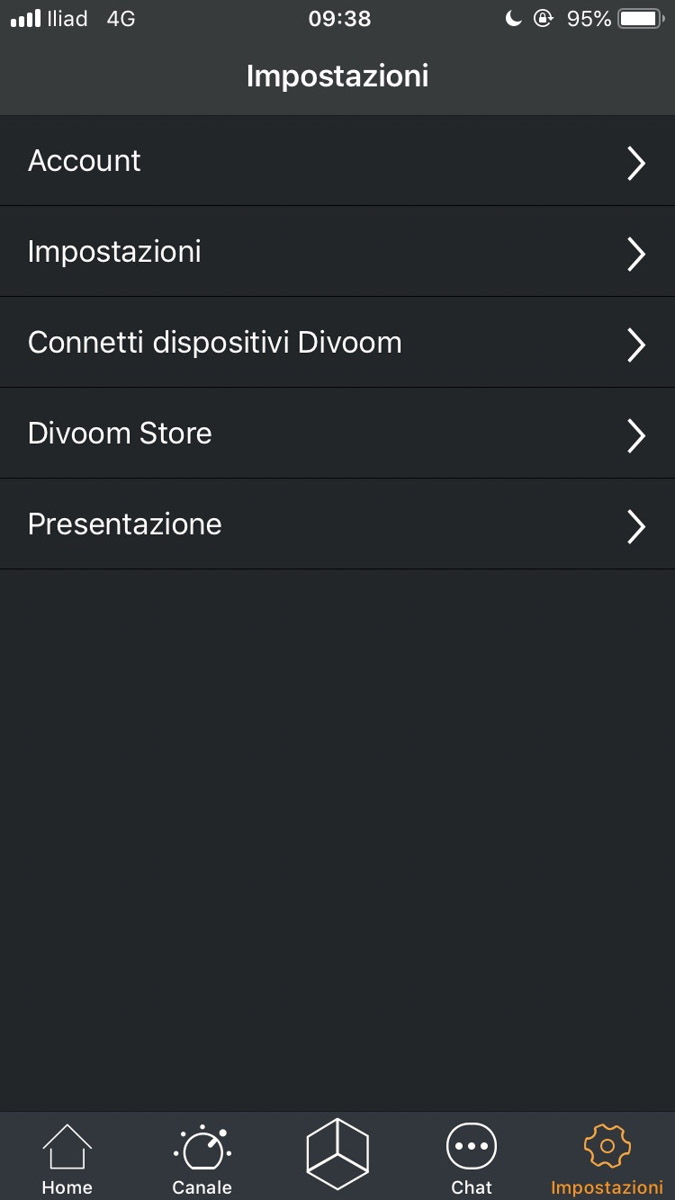The height and width of the screenshot is (1200, 675).
Task: Open the Impostazioni list row
Action: pyautogui.click(x=337, y=252)
